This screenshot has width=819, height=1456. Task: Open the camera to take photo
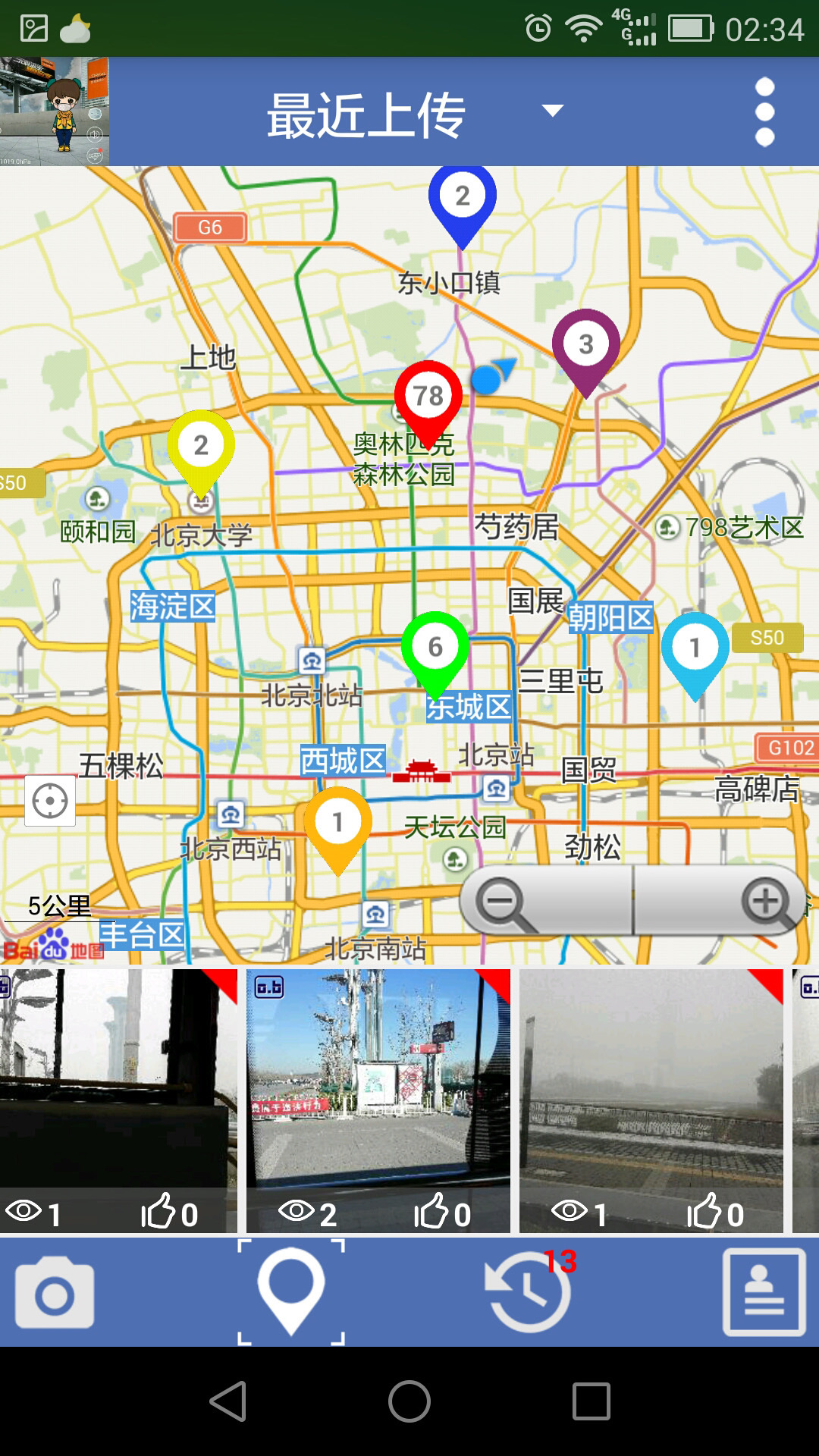[55, 1294]
